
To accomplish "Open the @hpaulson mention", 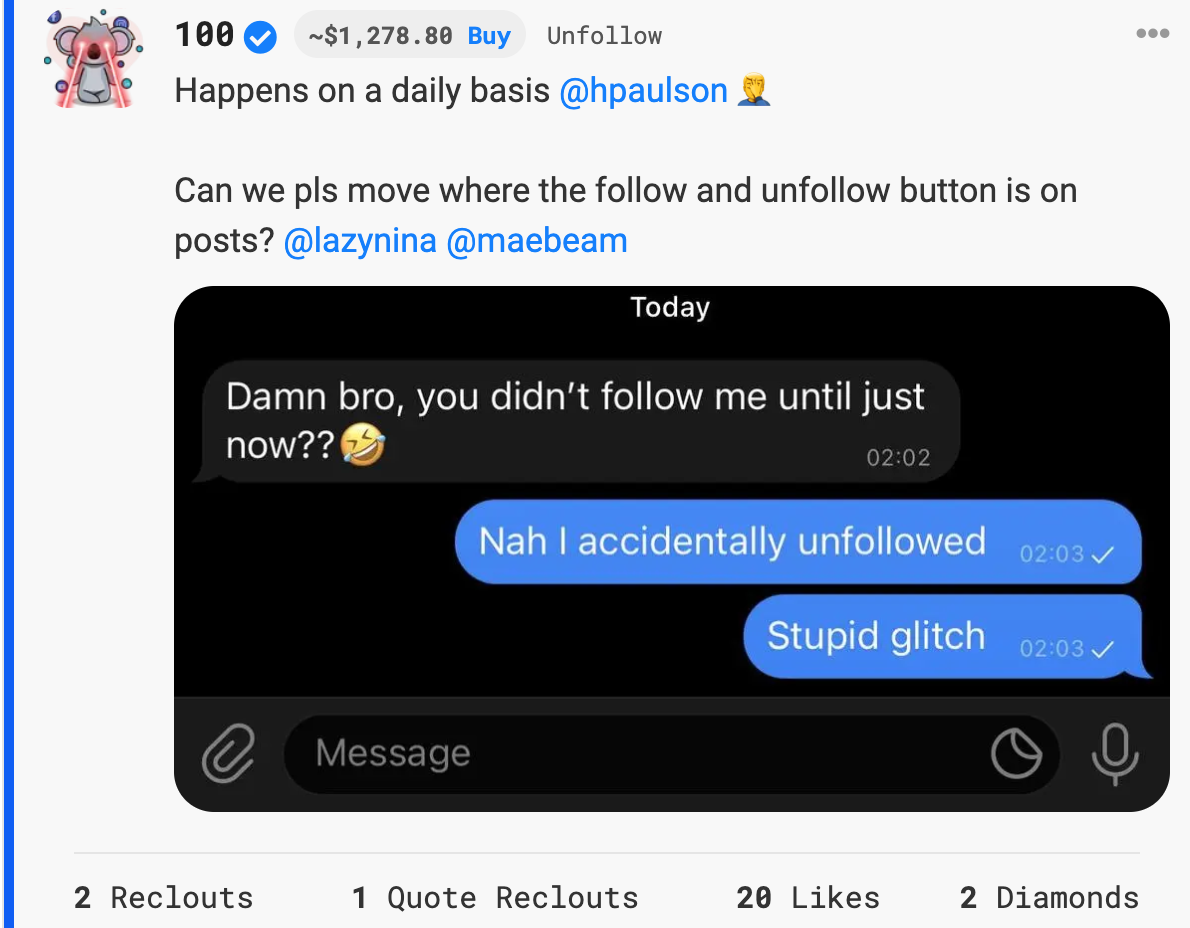I will pyautogui.click(x=644, y=91).
